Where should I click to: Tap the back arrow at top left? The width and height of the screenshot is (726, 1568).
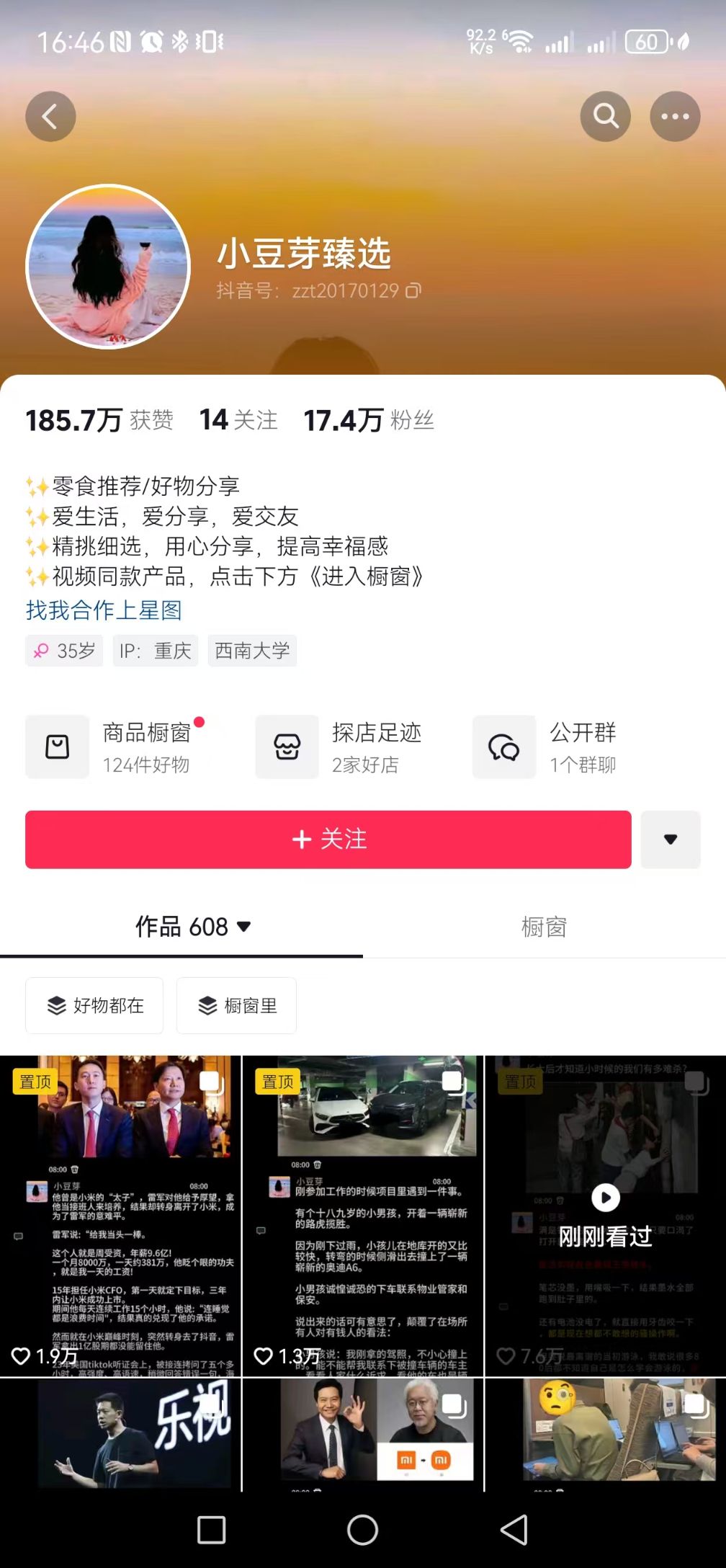coord(50,115)
